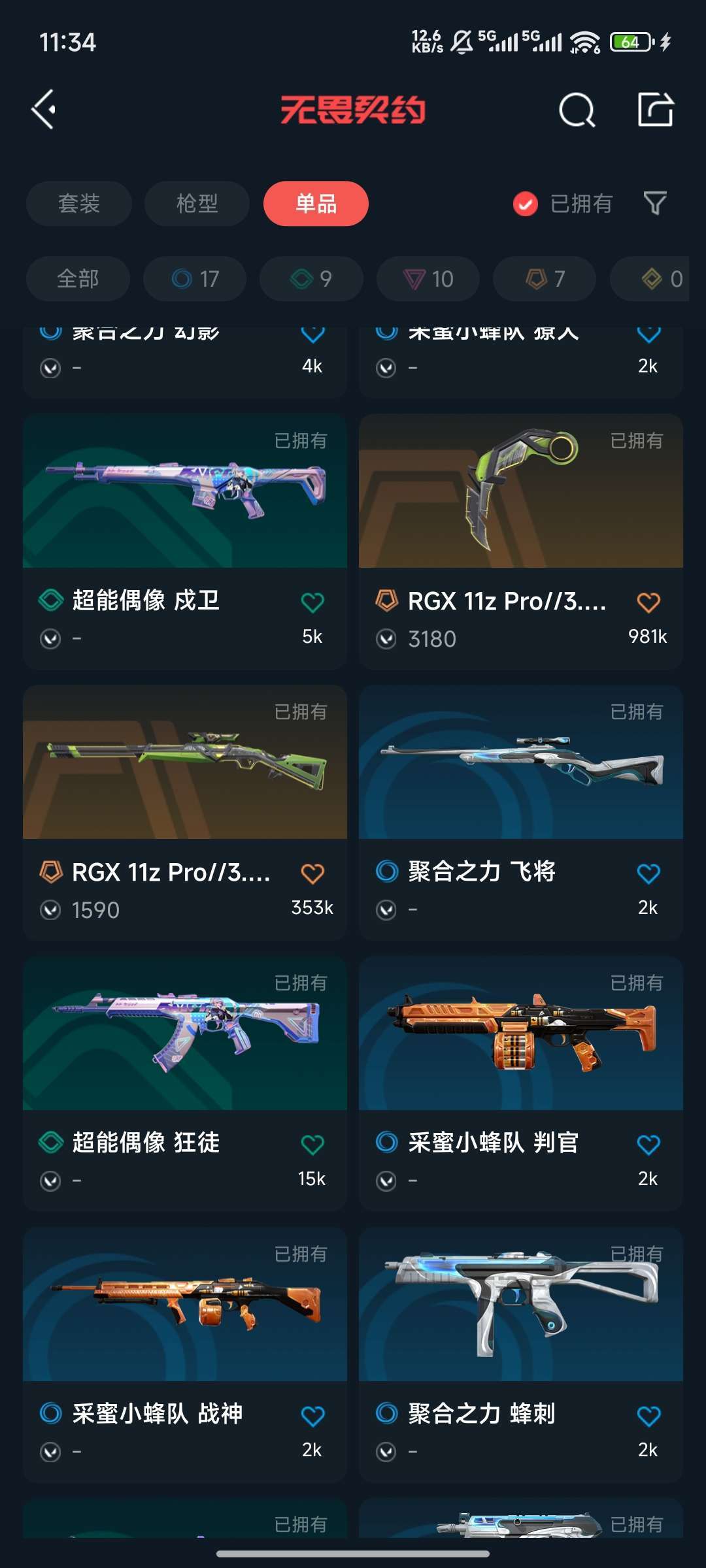Filter by the green rarity chip with 9
The width and height of the screenshot is (706, 1568).
(x=311, y=279)
